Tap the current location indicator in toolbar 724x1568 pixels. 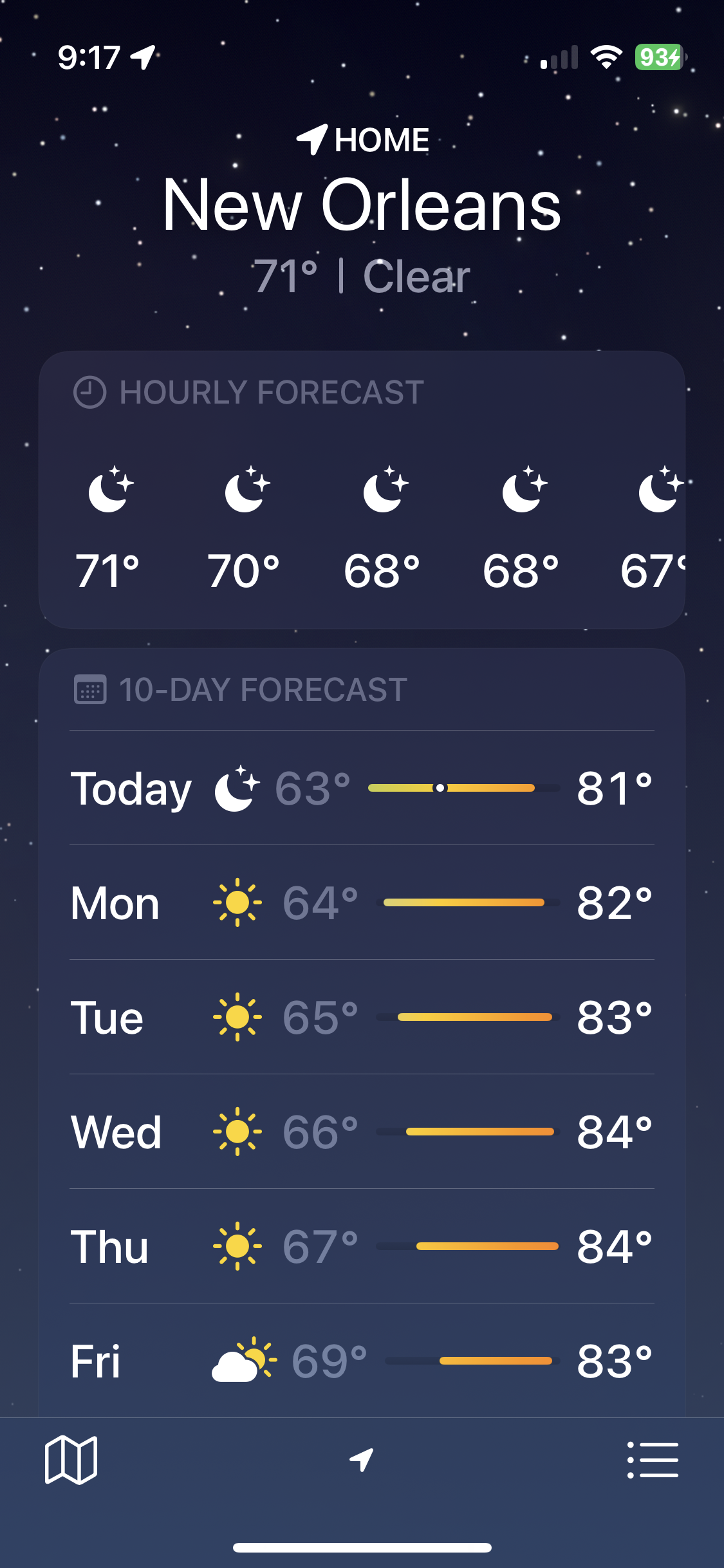(362, 1459)
